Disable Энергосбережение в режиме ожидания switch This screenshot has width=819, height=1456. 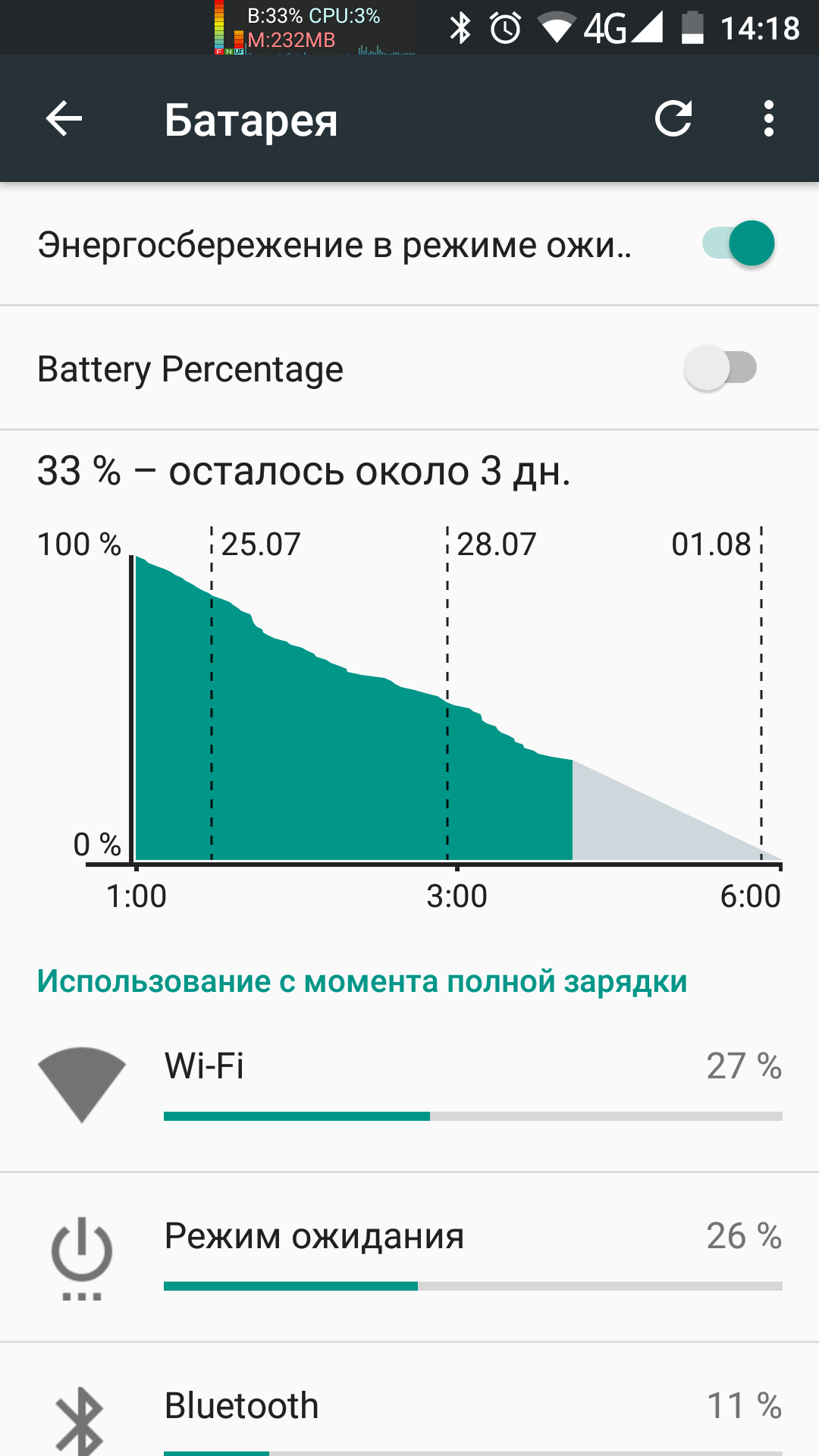click(x=738, y=243)
